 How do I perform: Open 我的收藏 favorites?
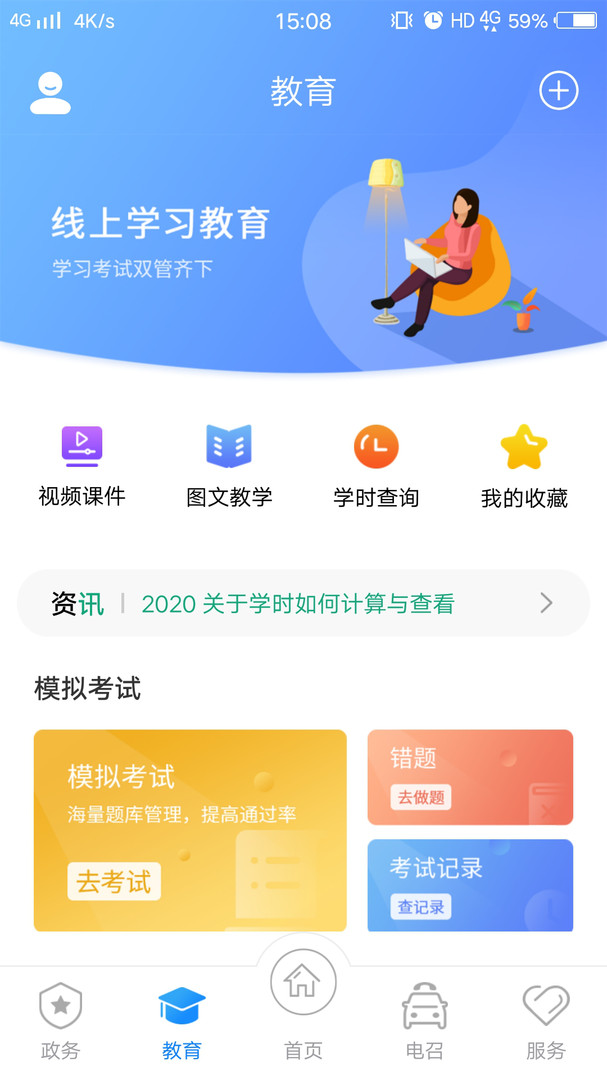[x=524, y=466]
